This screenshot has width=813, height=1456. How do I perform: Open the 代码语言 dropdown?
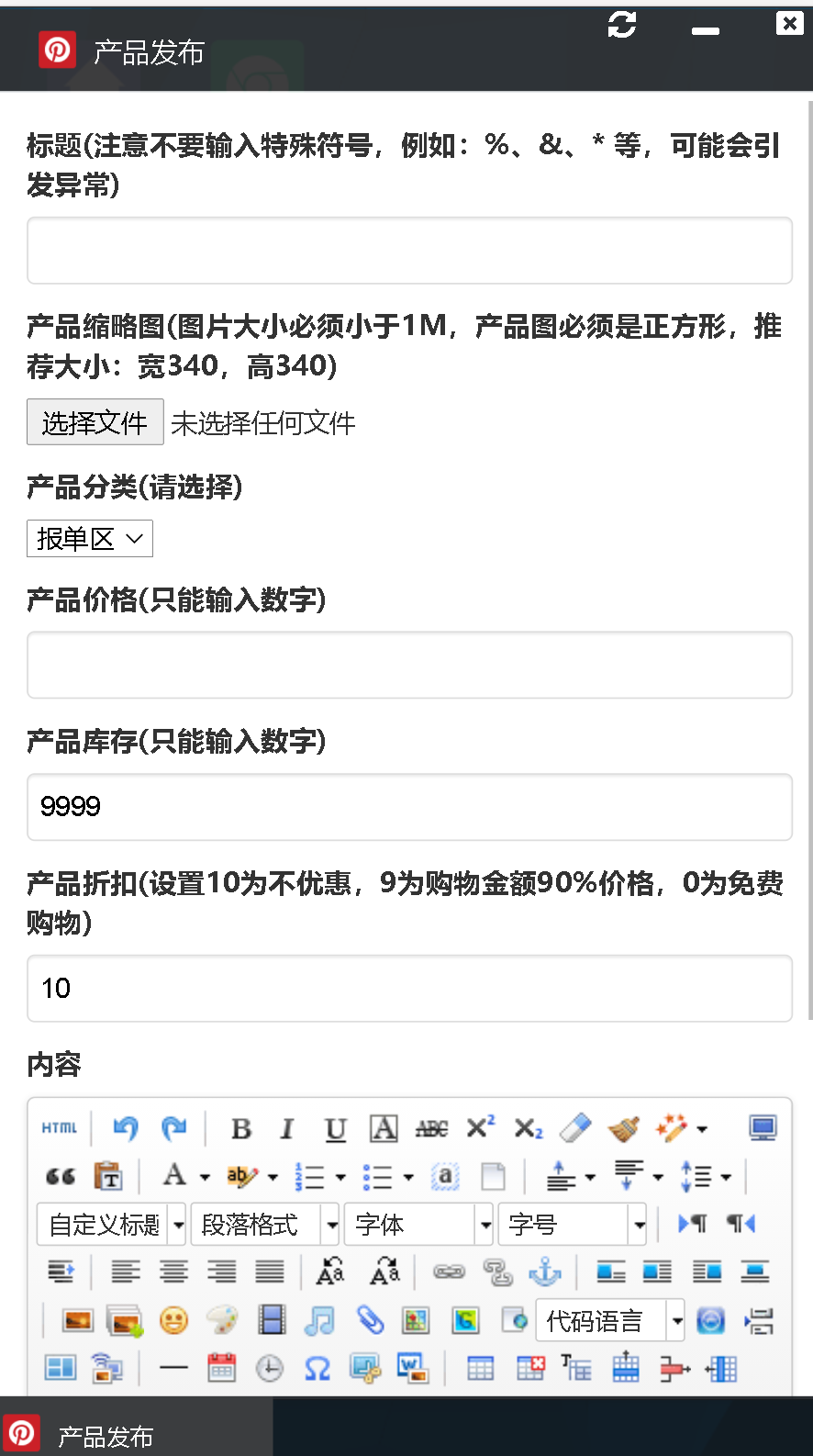click(609, 1321)
